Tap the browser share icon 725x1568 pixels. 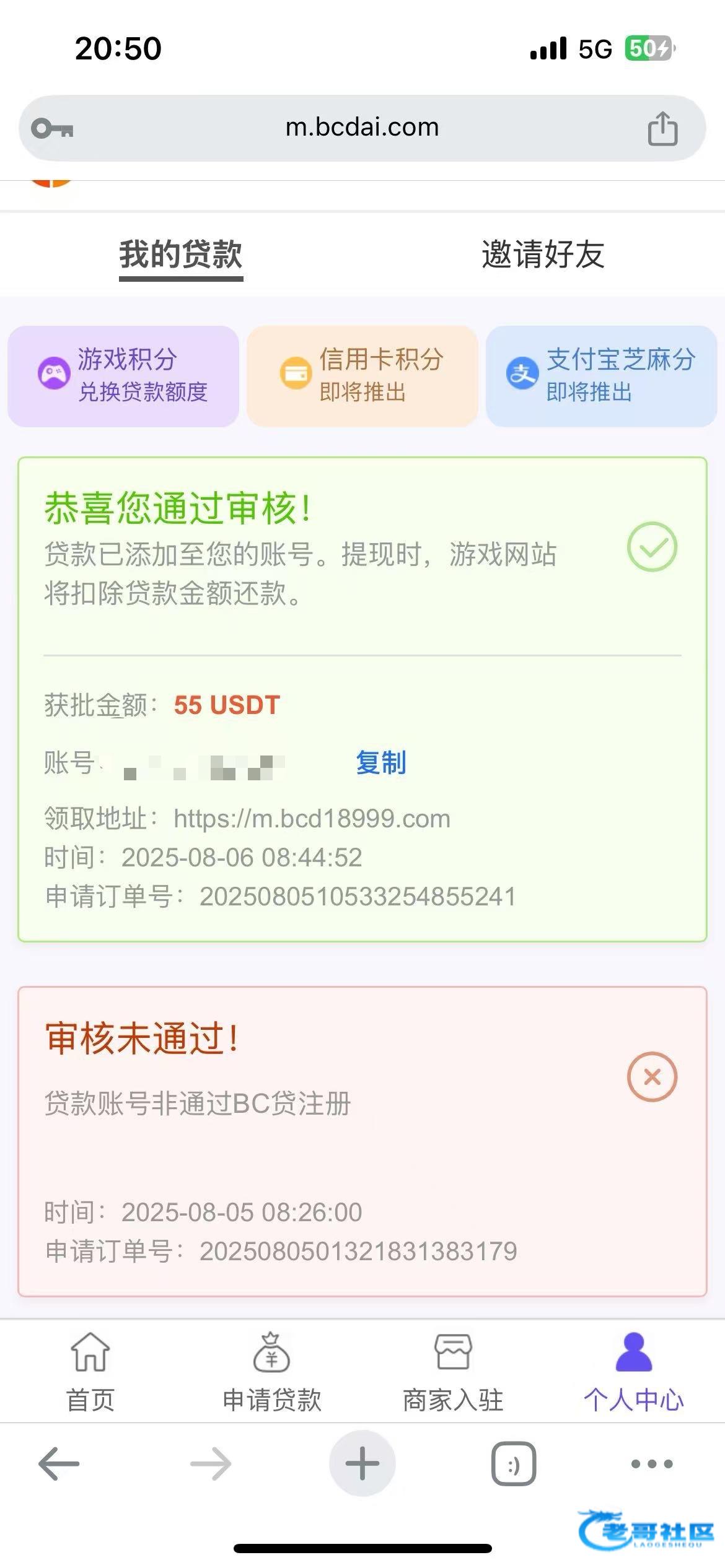tap(662, 128)
